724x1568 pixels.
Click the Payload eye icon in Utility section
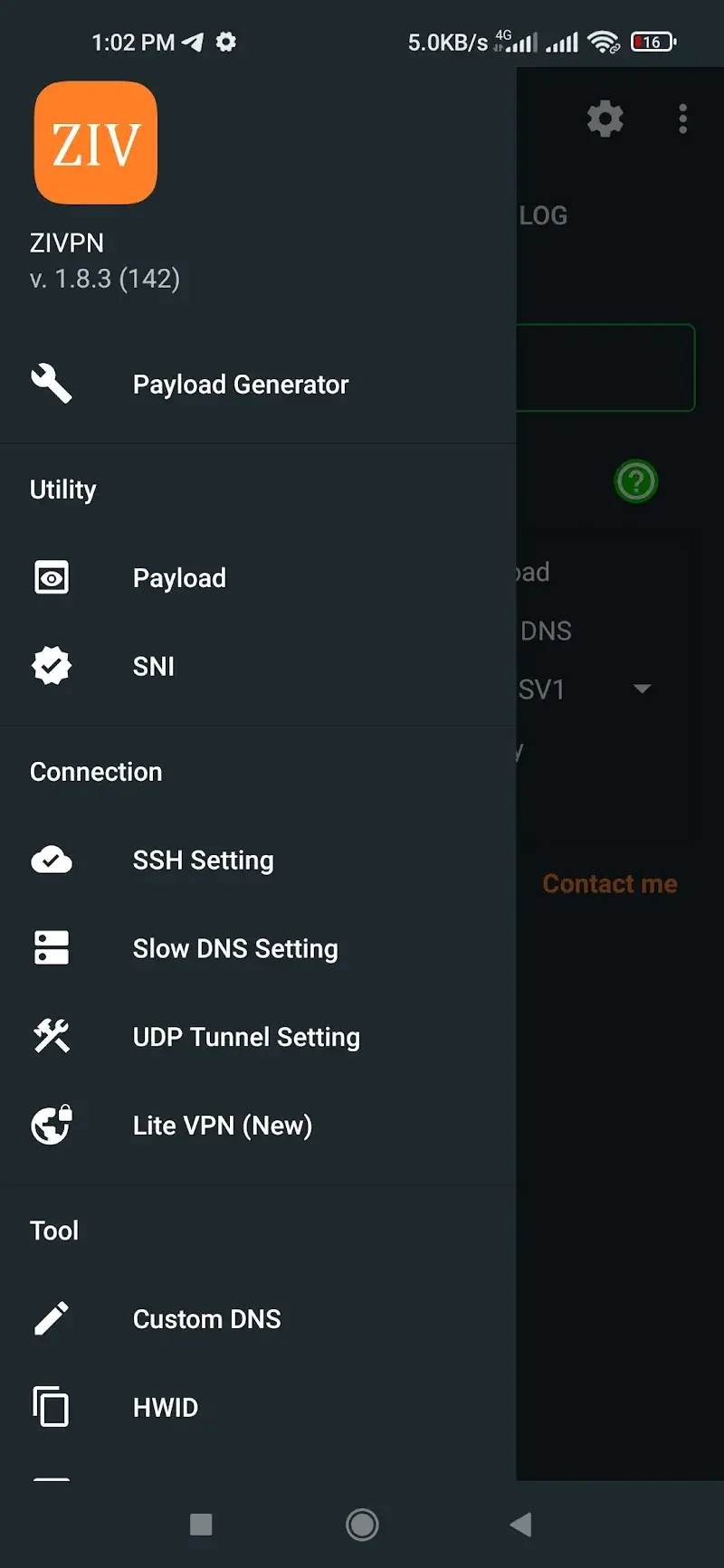click(x=51, y=576)
